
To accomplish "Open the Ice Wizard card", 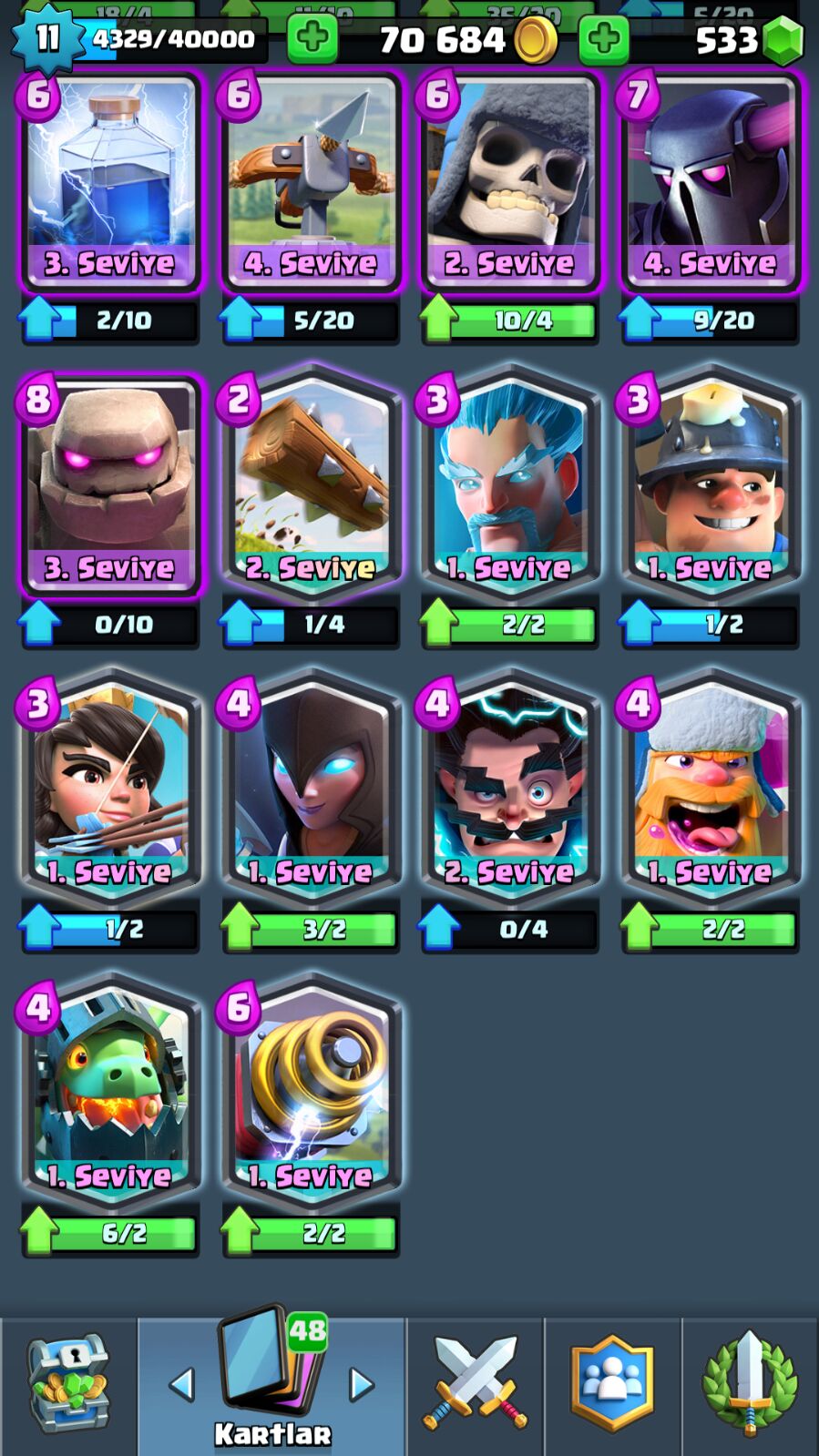I will click(510, 483).
